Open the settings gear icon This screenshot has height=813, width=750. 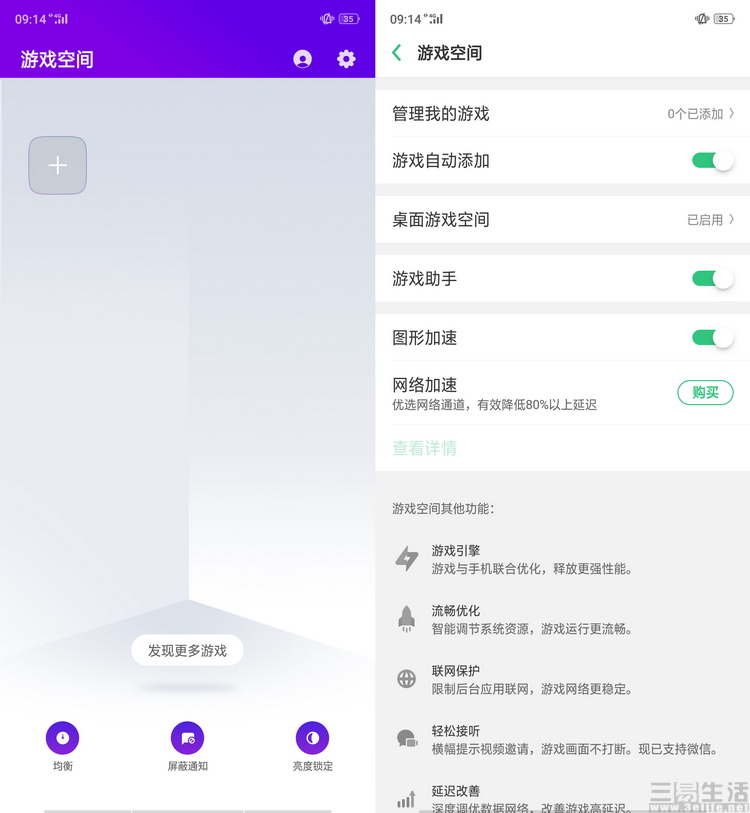pyautogui.click(x=346, y=59)
